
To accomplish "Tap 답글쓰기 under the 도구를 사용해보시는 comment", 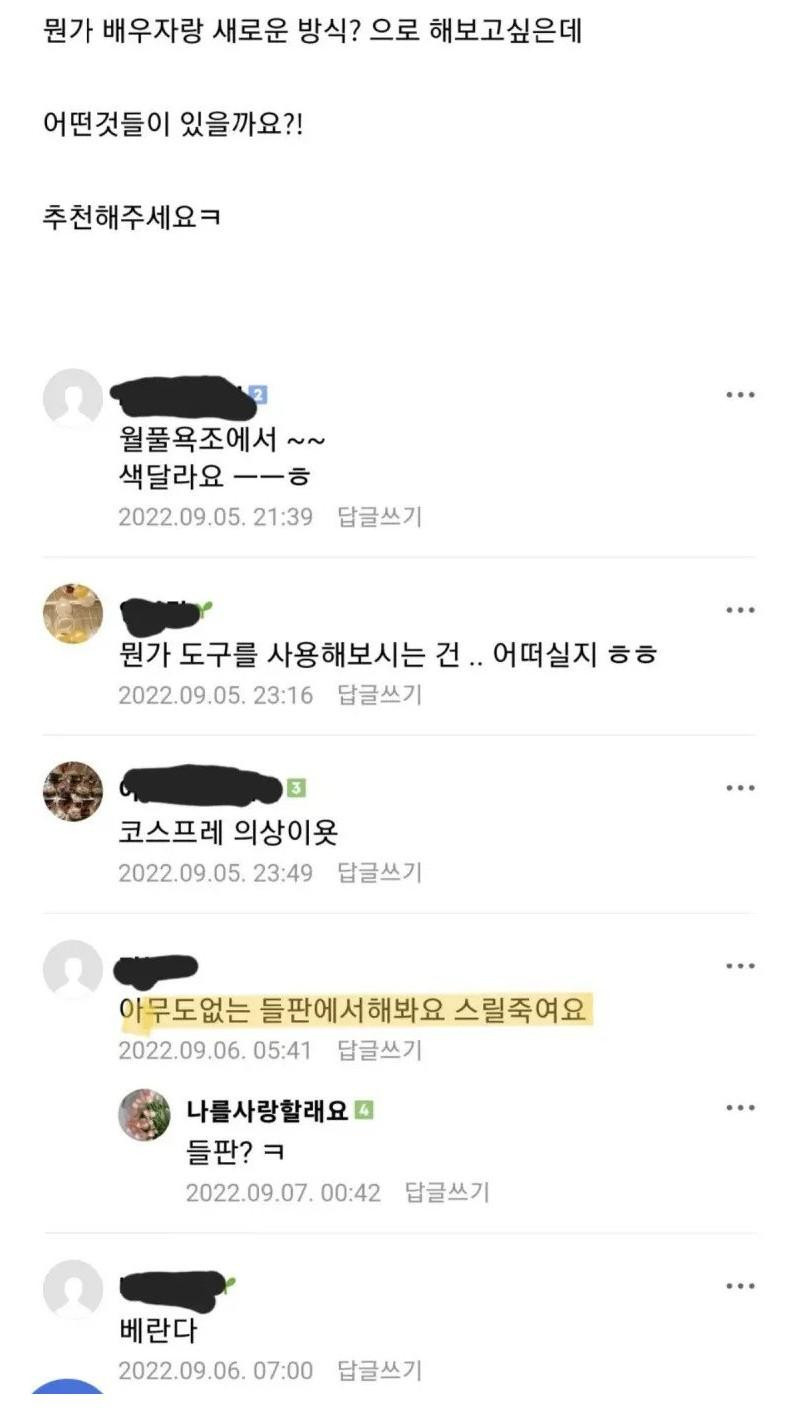I will point(379,695).
